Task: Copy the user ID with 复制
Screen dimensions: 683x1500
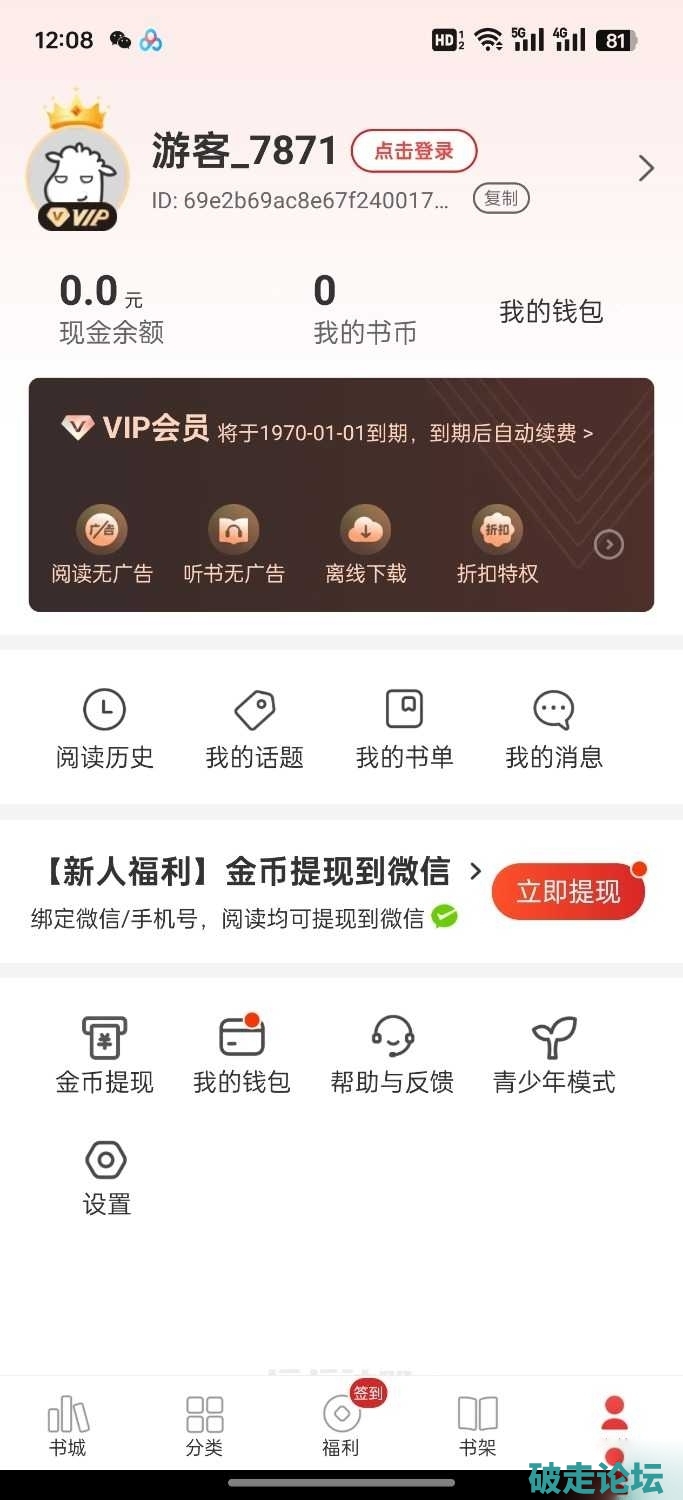Action: [501, 198]
